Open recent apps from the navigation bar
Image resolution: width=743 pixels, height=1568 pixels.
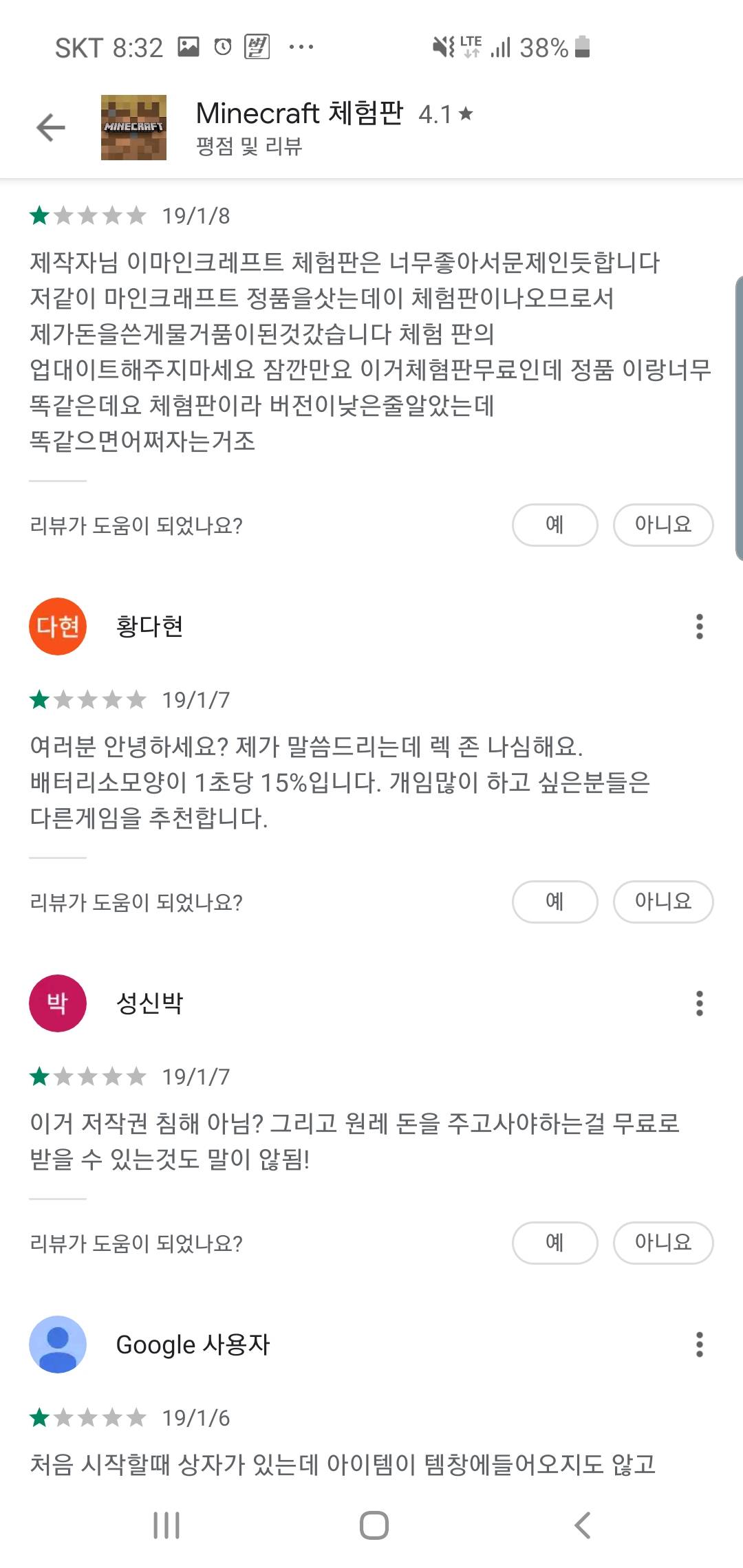[x=166, y=1525]
